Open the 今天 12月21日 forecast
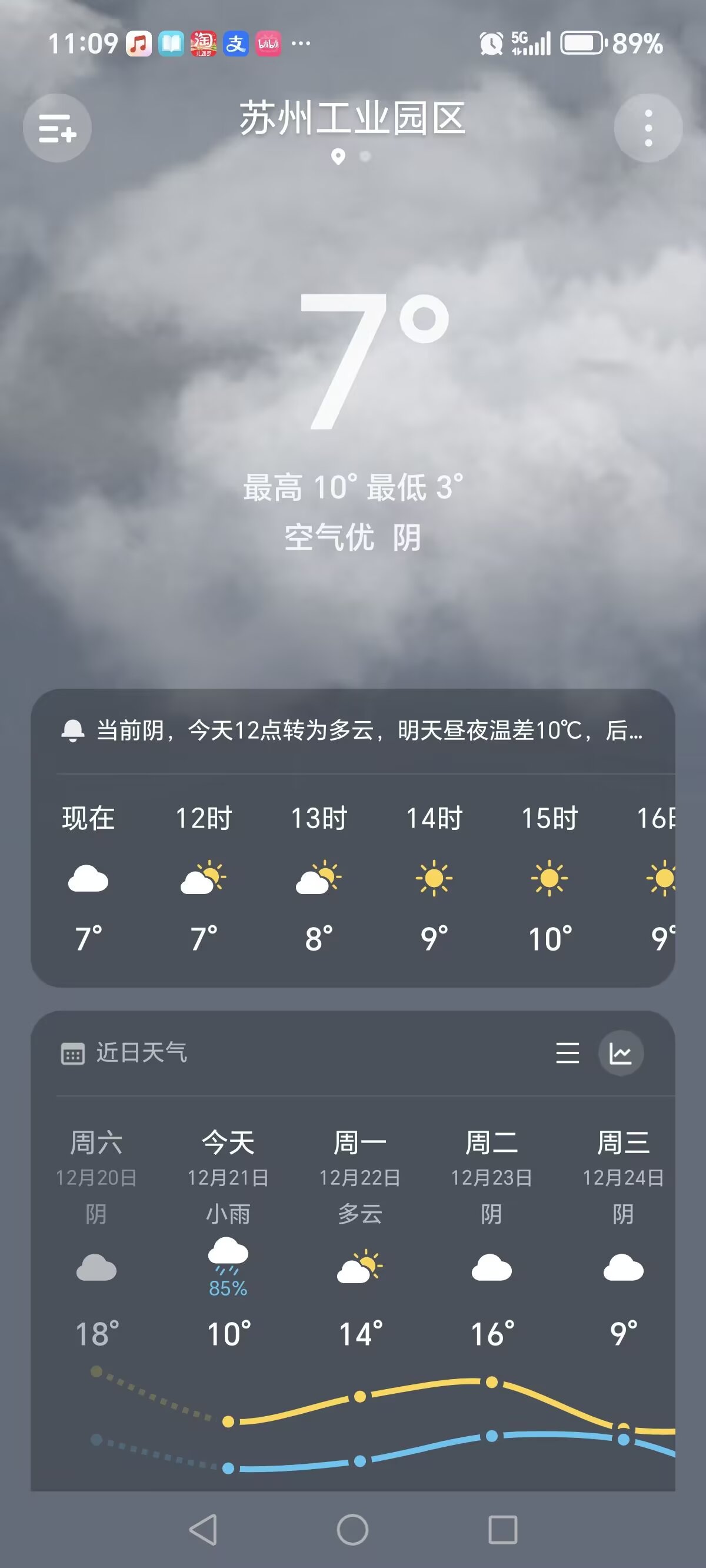 pos(228,1235)
